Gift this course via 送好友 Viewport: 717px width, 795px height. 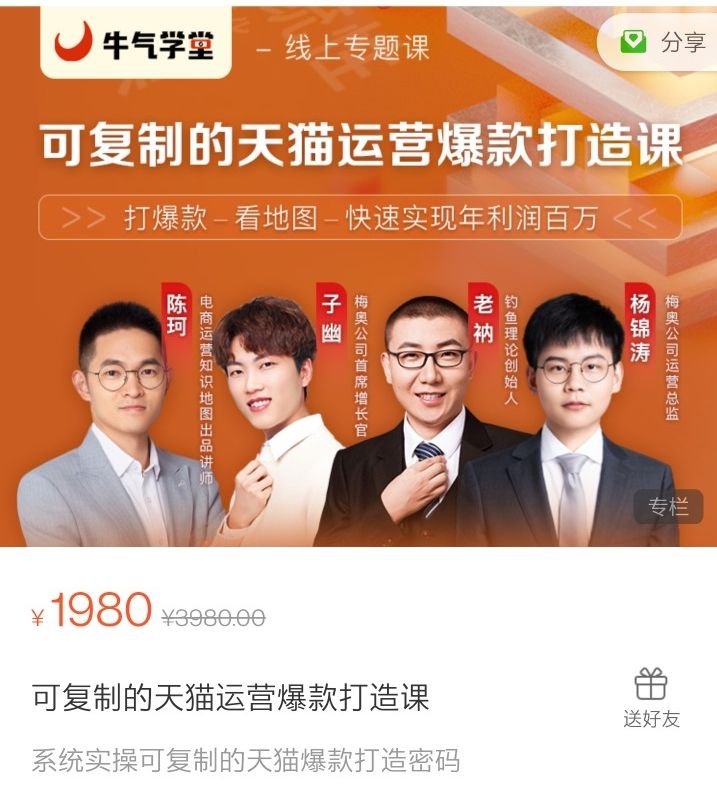pos(651,698)
